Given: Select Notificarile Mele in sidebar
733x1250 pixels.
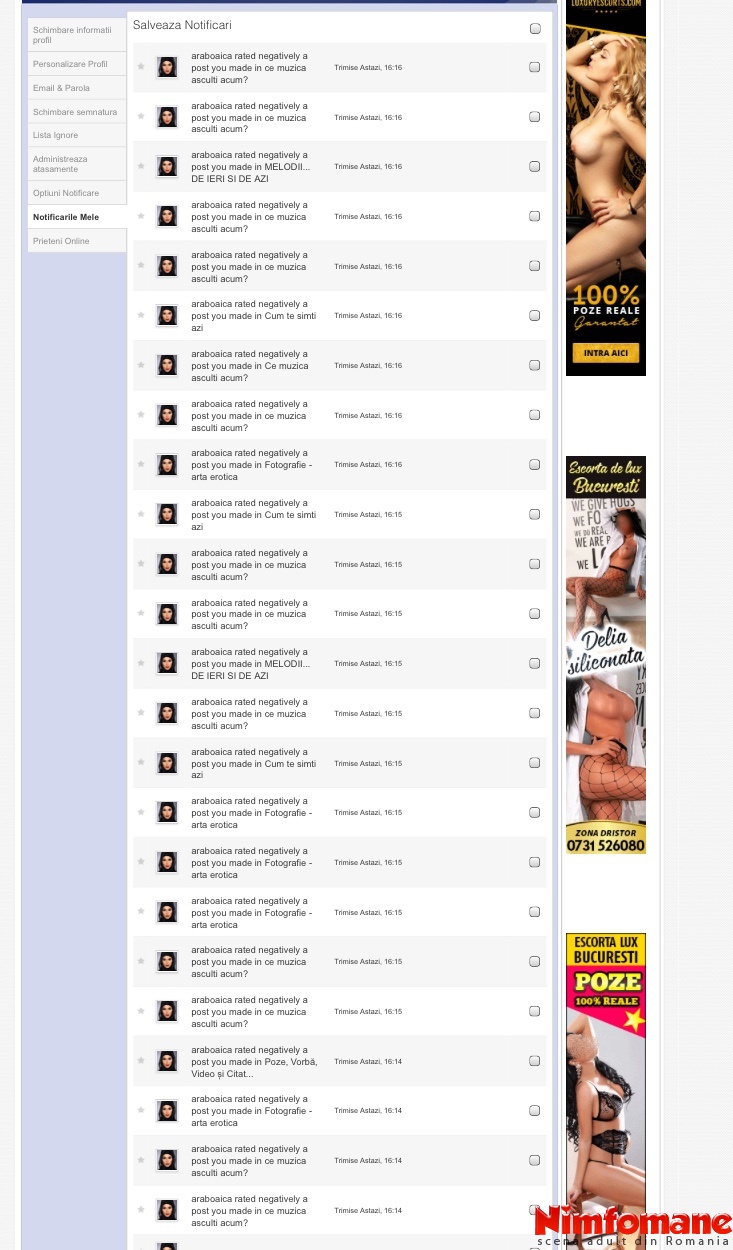Looking at the screenshot, I should (x=66, y=217).
